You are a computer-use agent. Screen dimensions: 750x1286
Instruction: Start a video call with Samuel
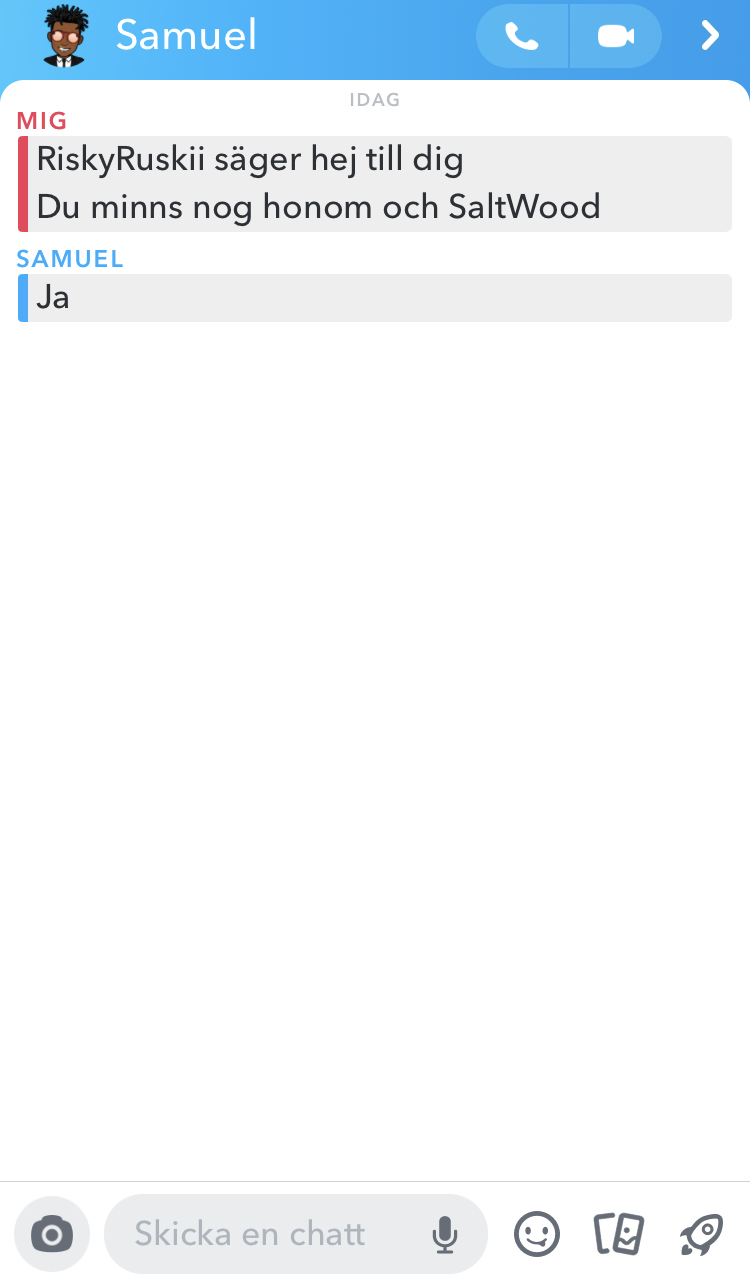point(615,37)
